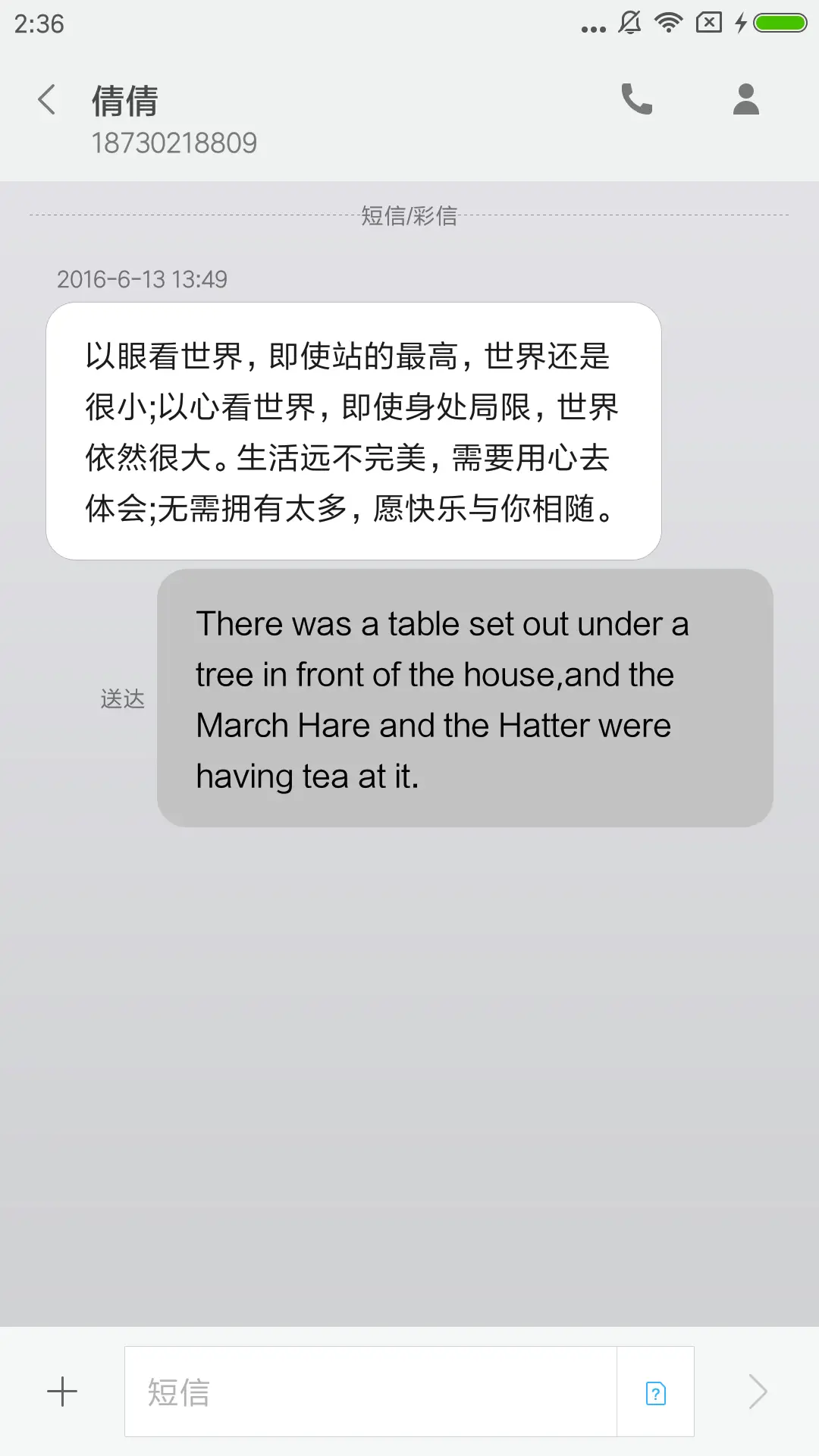The image size is (819, 1456).
Task: Tap the contact name 倩倩
Action: coord(124,99)
